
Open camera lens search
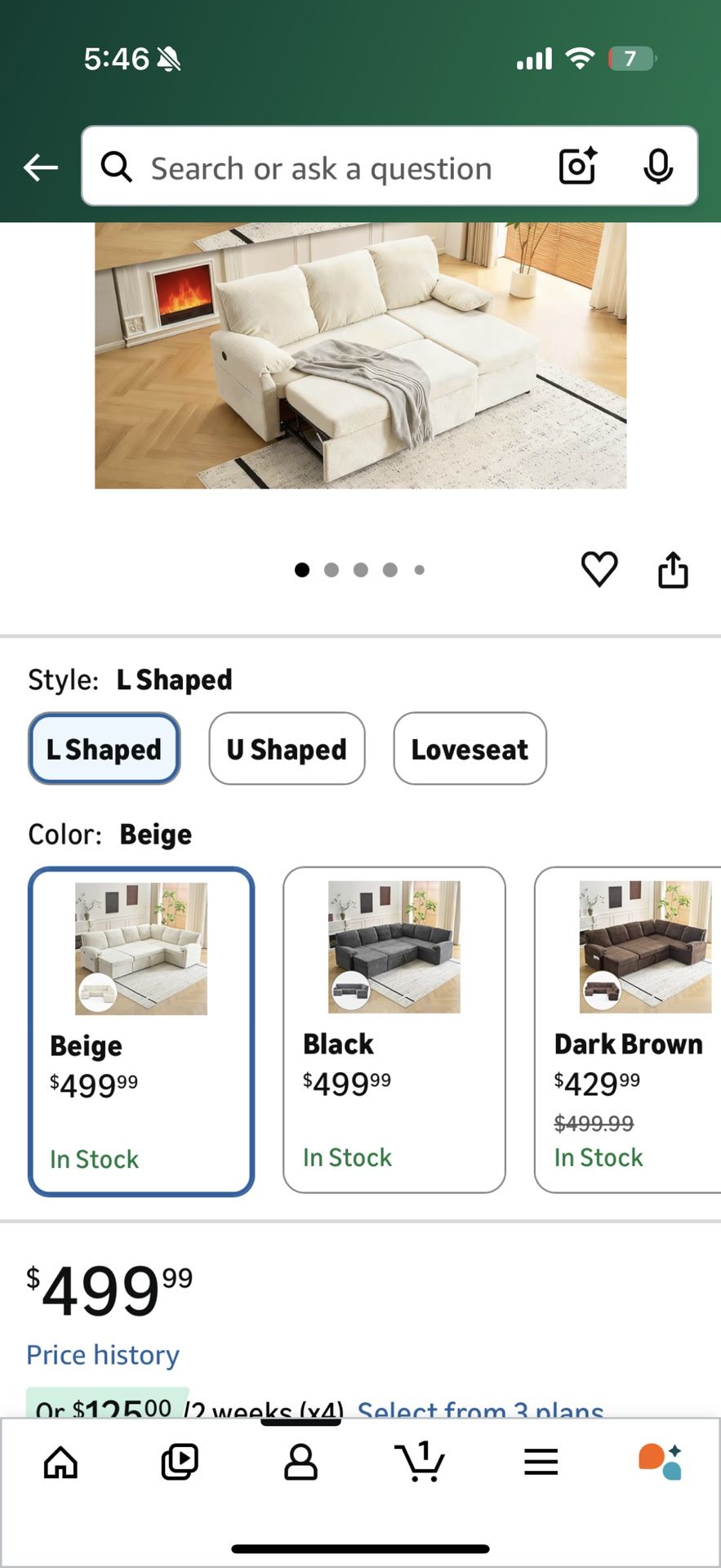(577, 167)
